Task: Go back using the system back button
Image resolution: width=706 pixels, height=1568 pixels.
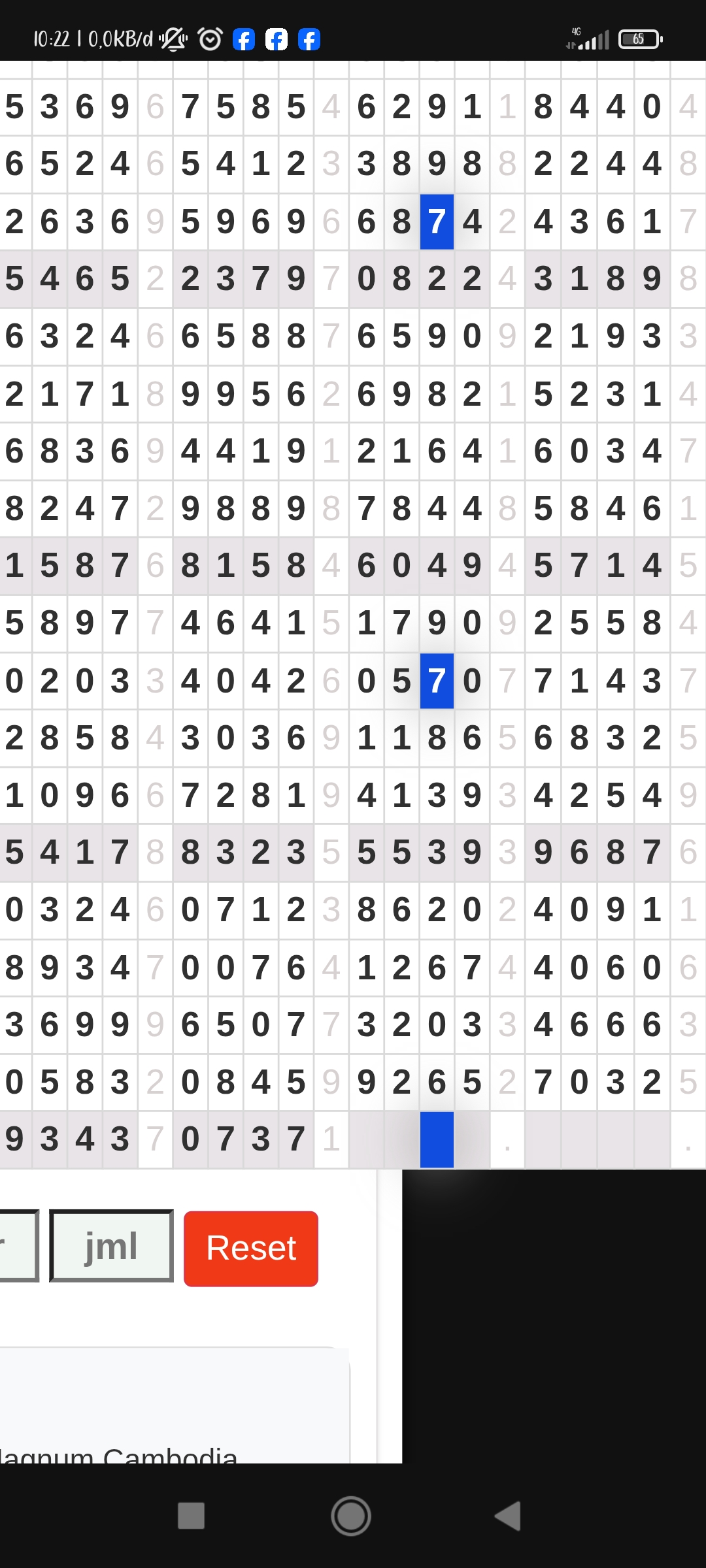Action: click(x=508, y=1516)
